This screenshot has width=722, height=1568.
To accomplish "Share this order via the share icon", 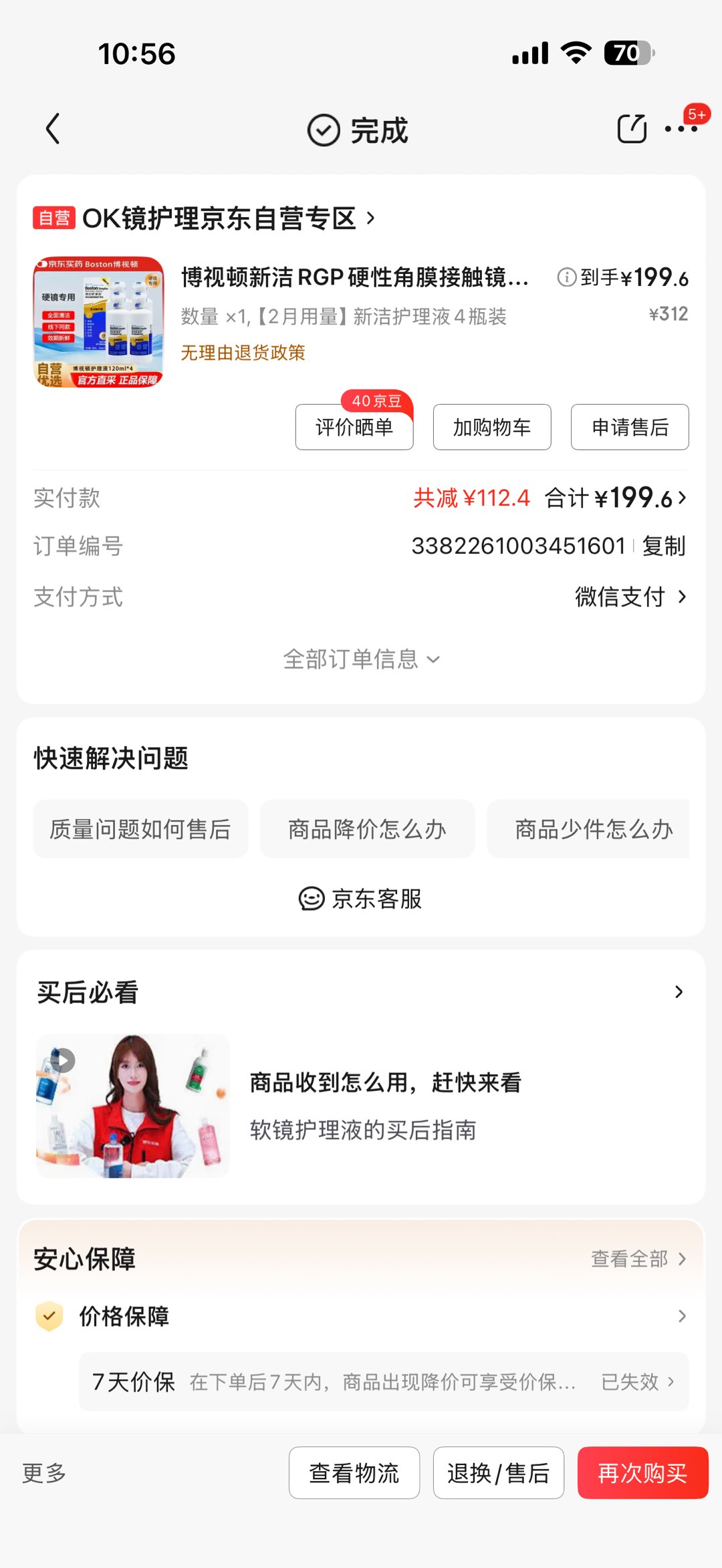I will pyautogui.click(x=632, y=129).
